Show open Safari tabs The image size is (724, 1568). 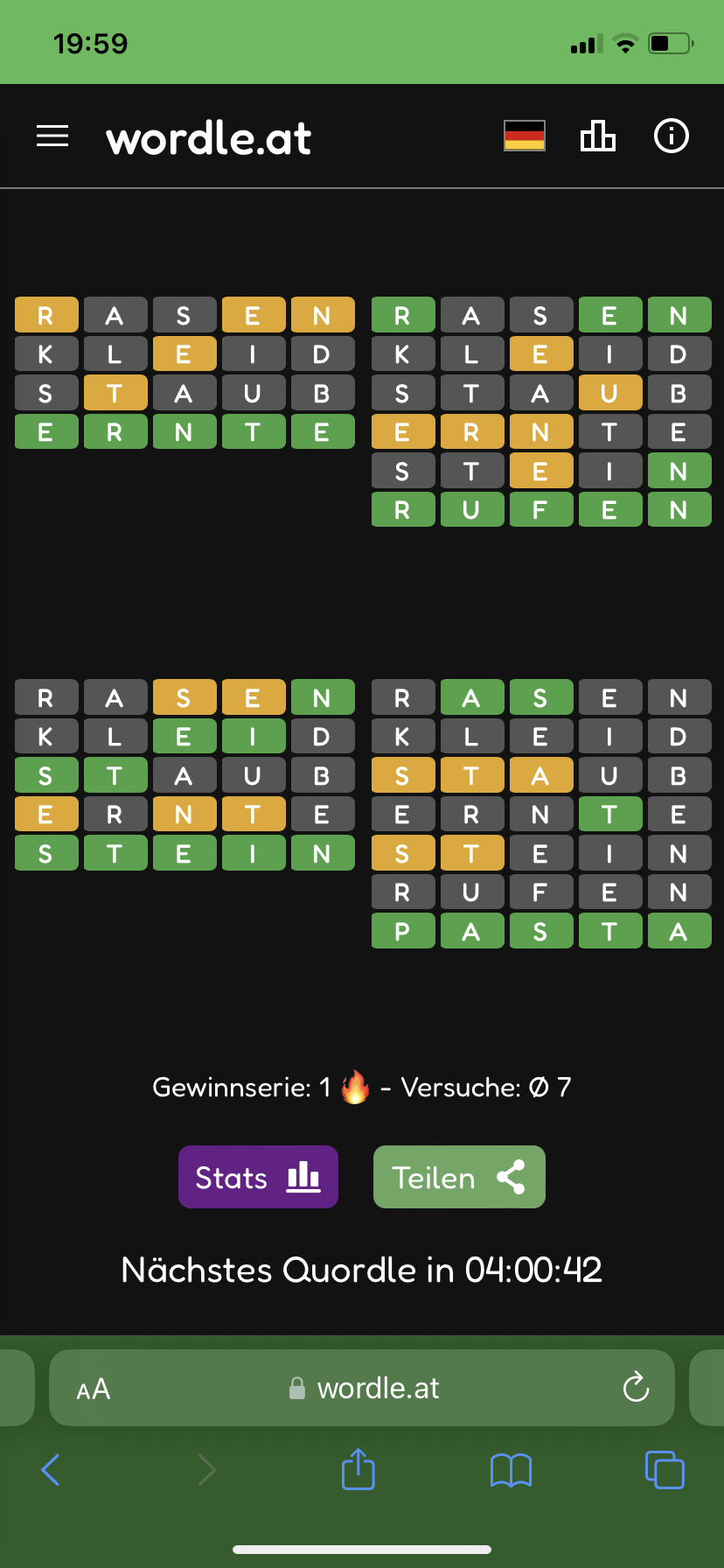[x=665, y=1469]
